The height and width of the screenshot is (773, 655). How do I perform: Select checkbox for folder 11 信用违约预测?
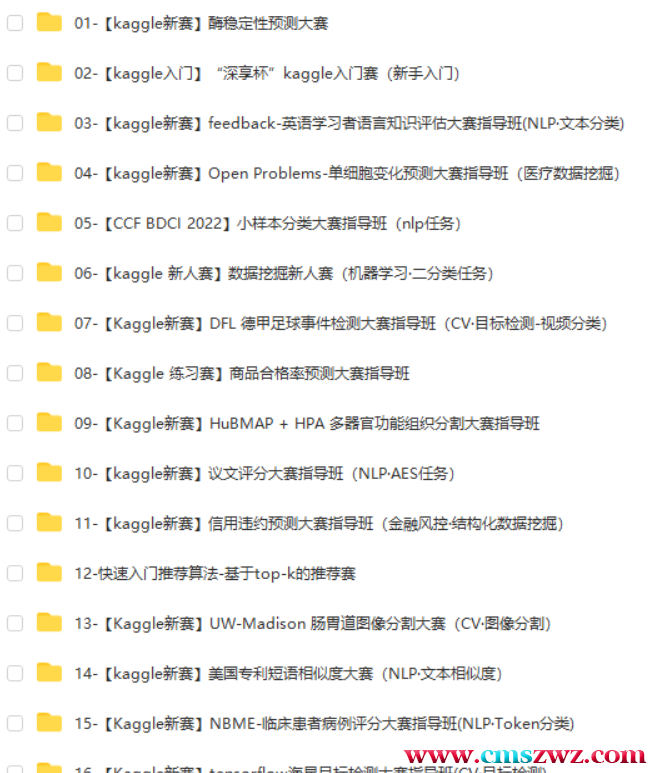(x=15, y=523)
